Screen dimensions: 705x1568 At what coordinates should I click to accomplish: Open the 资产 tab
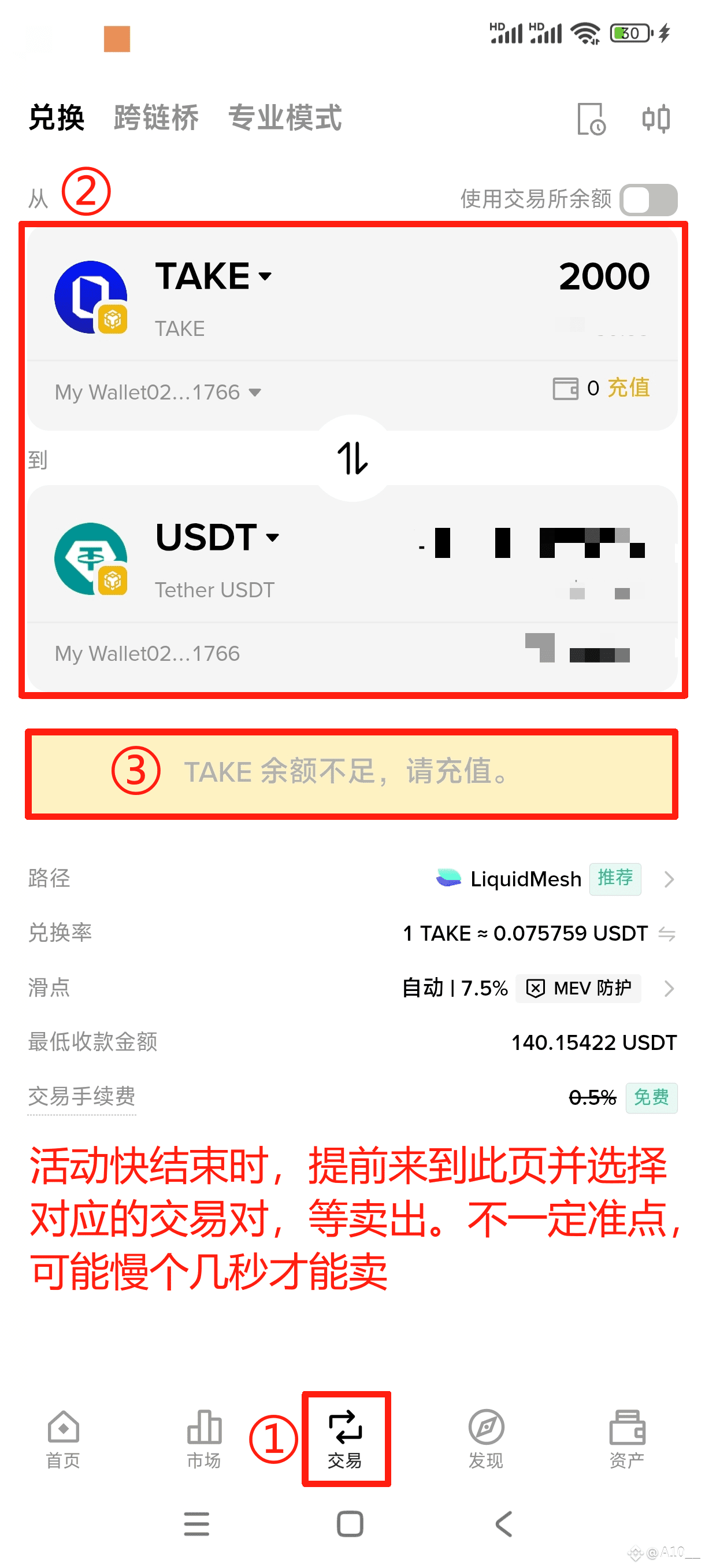pyautogui.click(x=627, y=1440)
